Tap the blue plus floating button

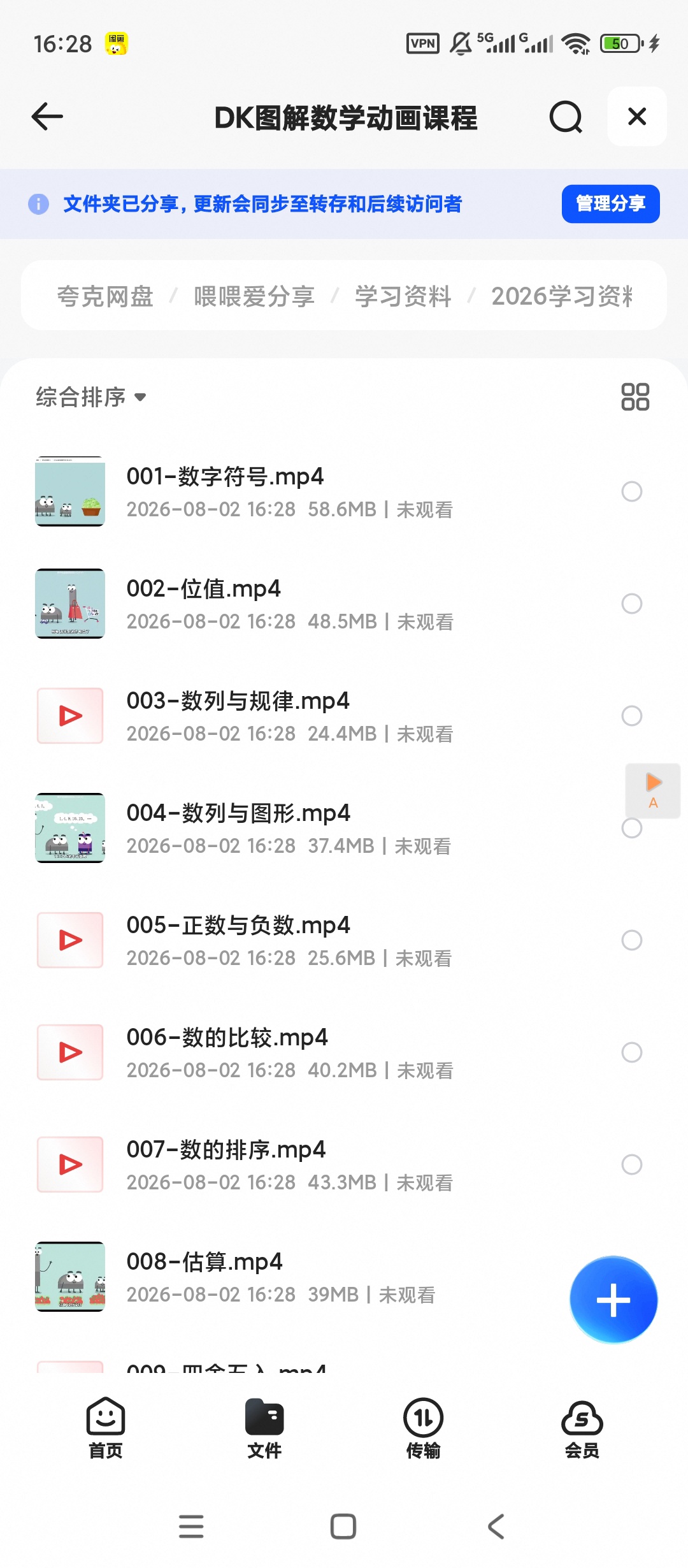613,1300
